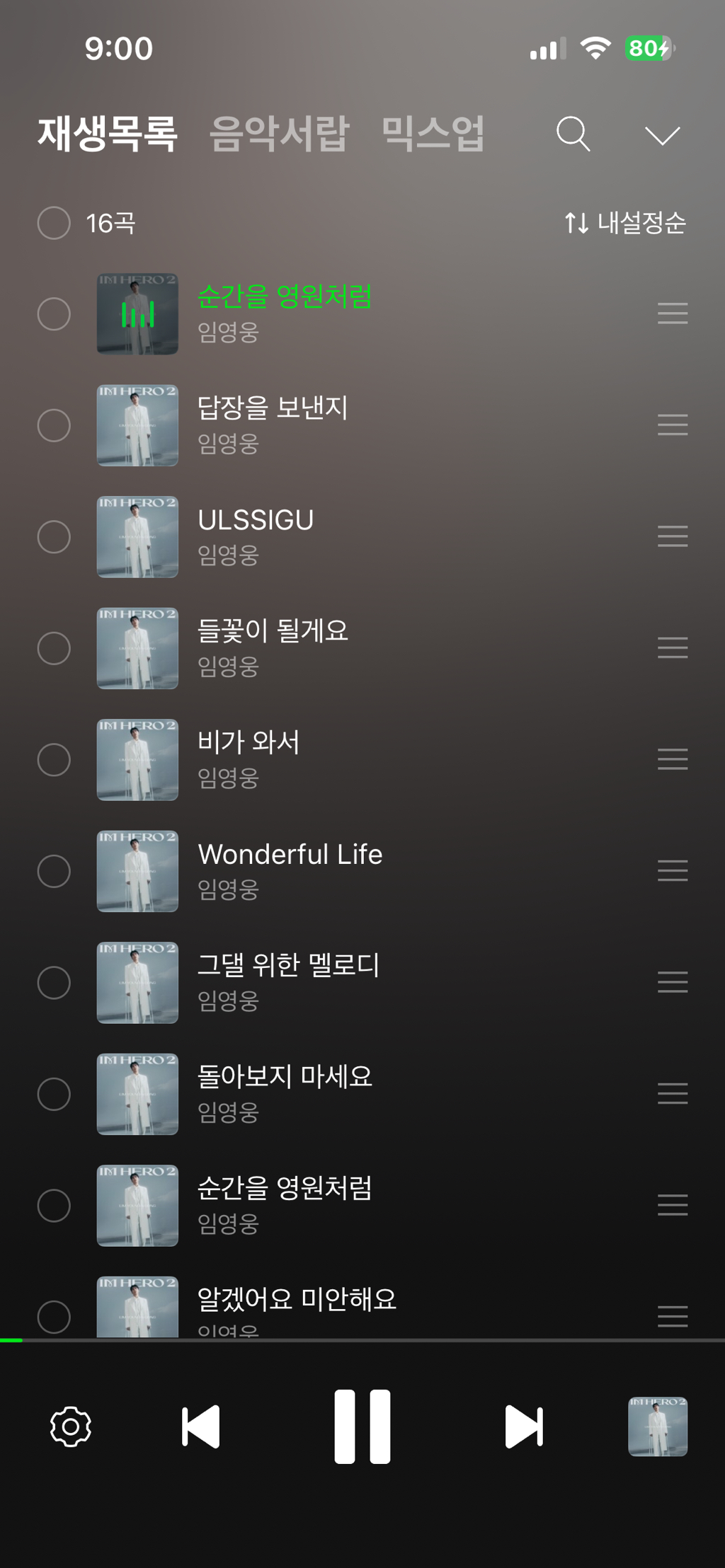The width and height of the screenshot is (725, 1568).
Task: Play the song 비가 와서
Action: click(249, 742)
